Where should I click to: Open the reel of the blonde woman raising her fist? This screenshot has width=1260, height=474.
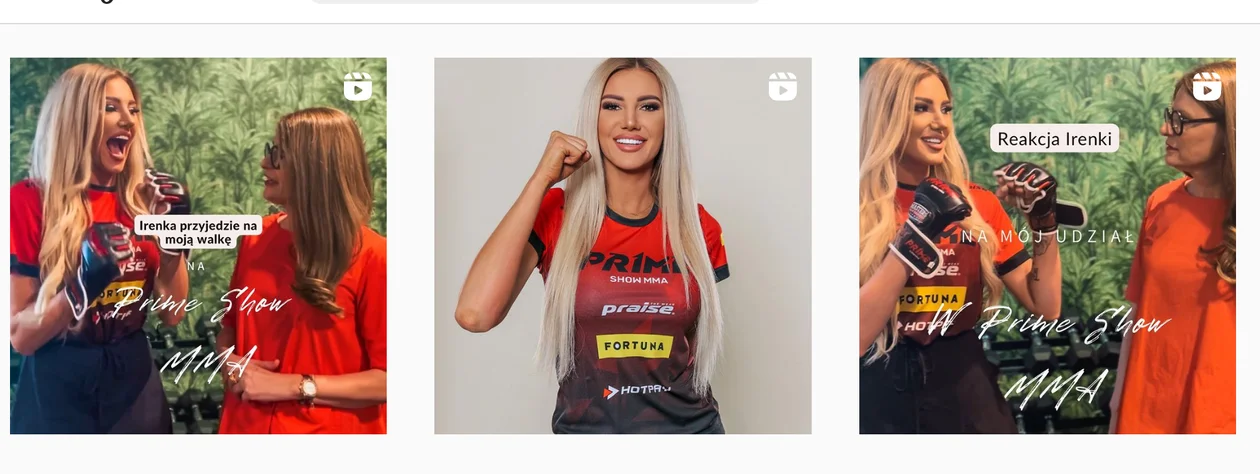tap(622, 246)
